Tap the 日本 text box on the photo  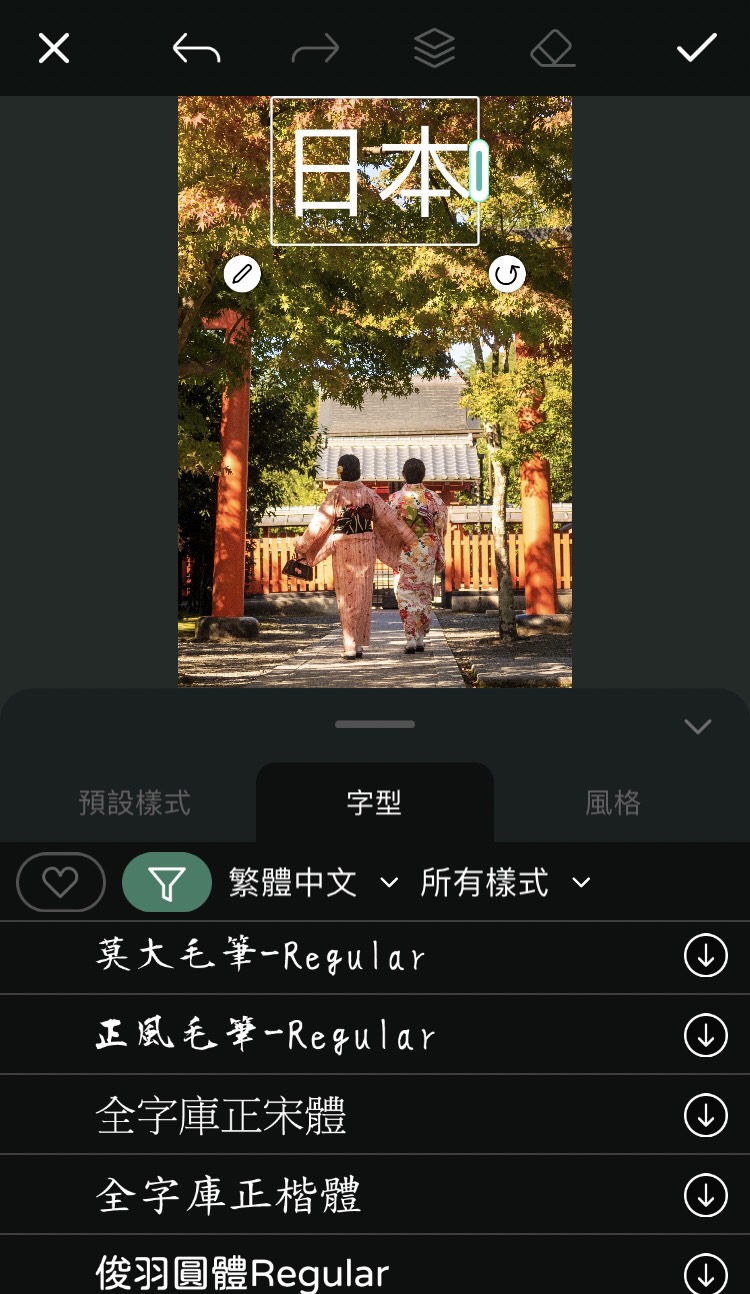point(375,170)
